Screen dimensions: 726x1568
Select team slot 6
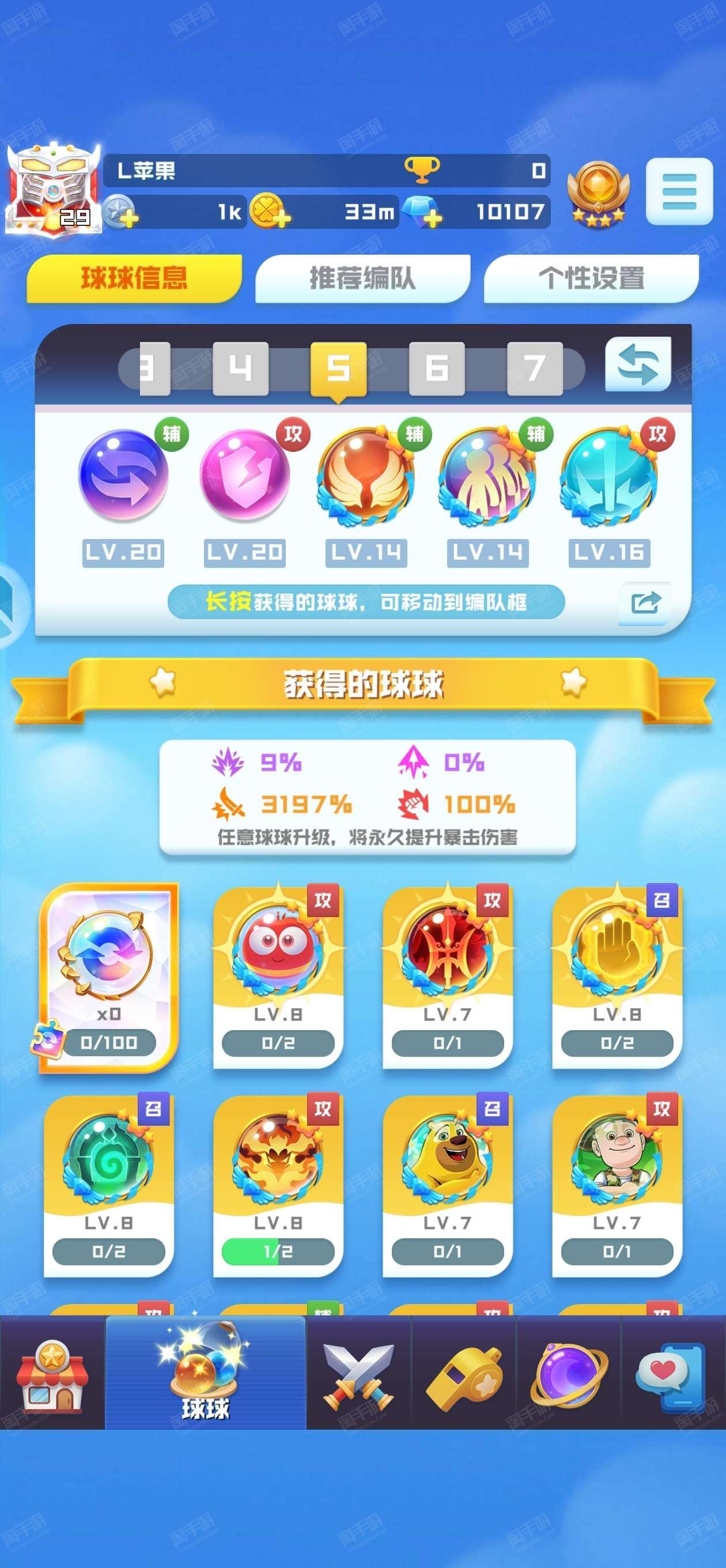tap(436, 368)
